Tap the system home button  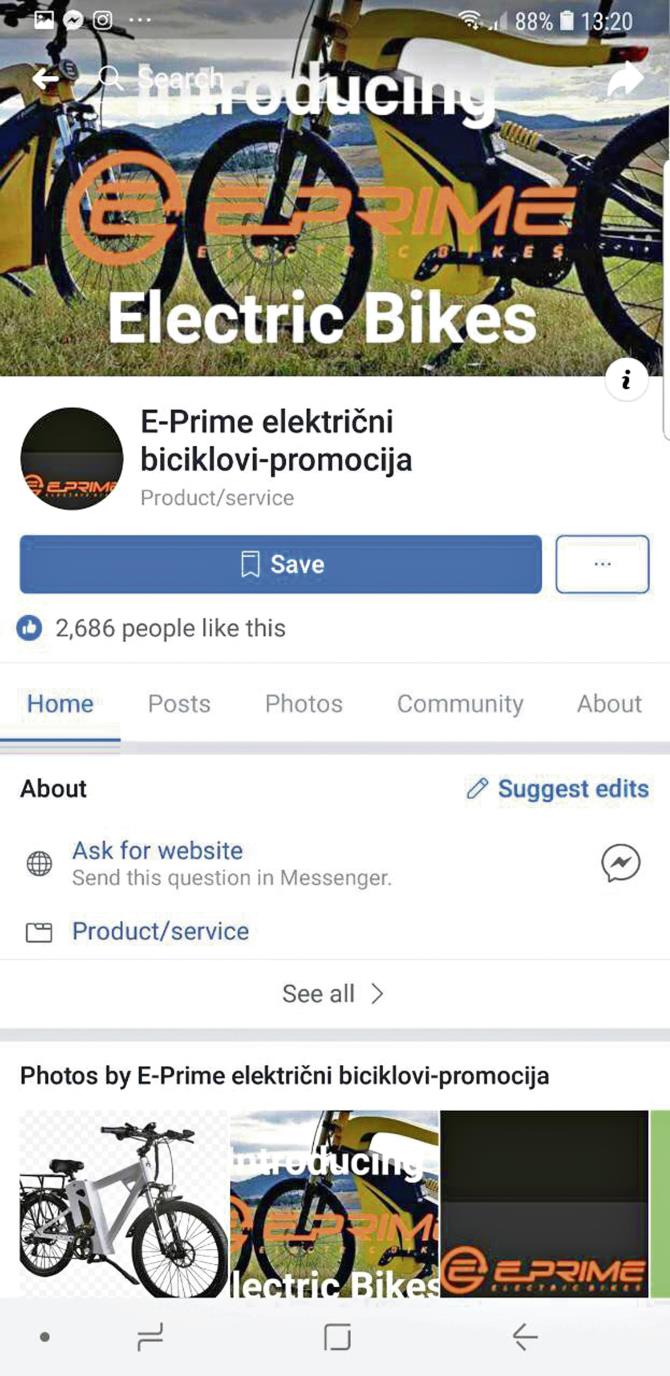337,1337
